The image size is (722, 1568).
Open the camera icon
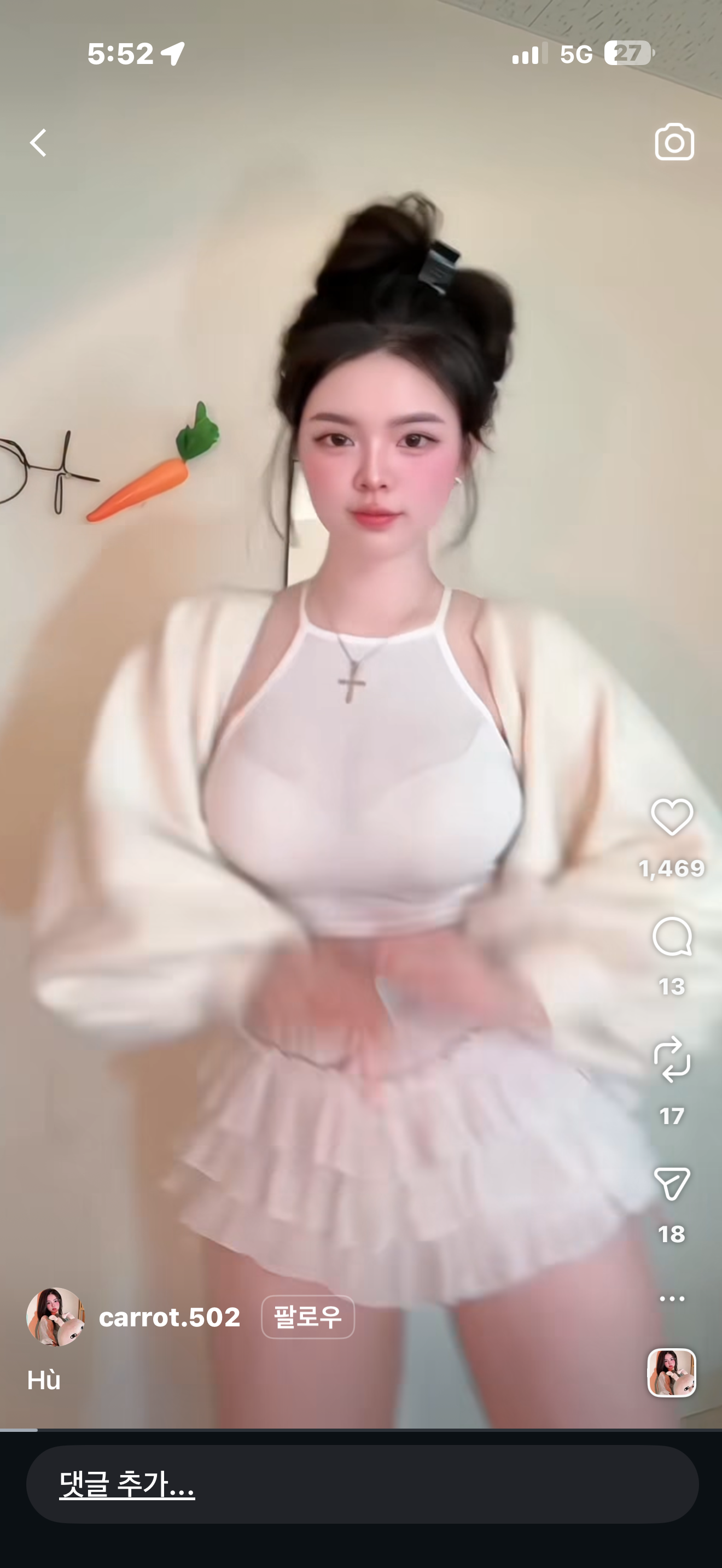click(x=674, y=143)
